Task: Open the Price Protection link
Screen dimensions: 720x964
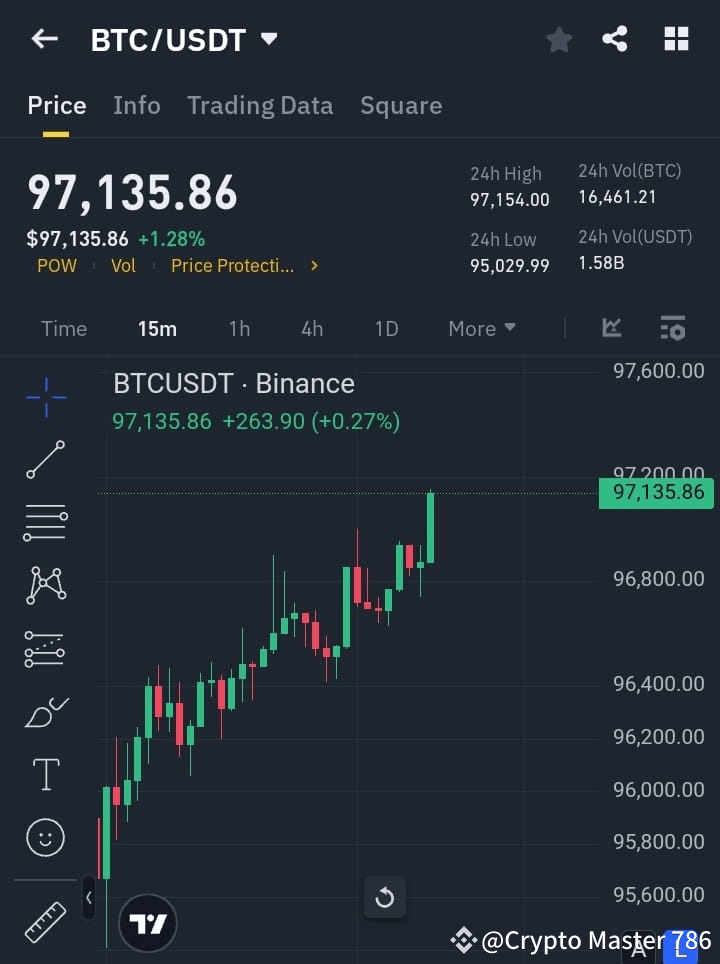Action: (235, 265)
